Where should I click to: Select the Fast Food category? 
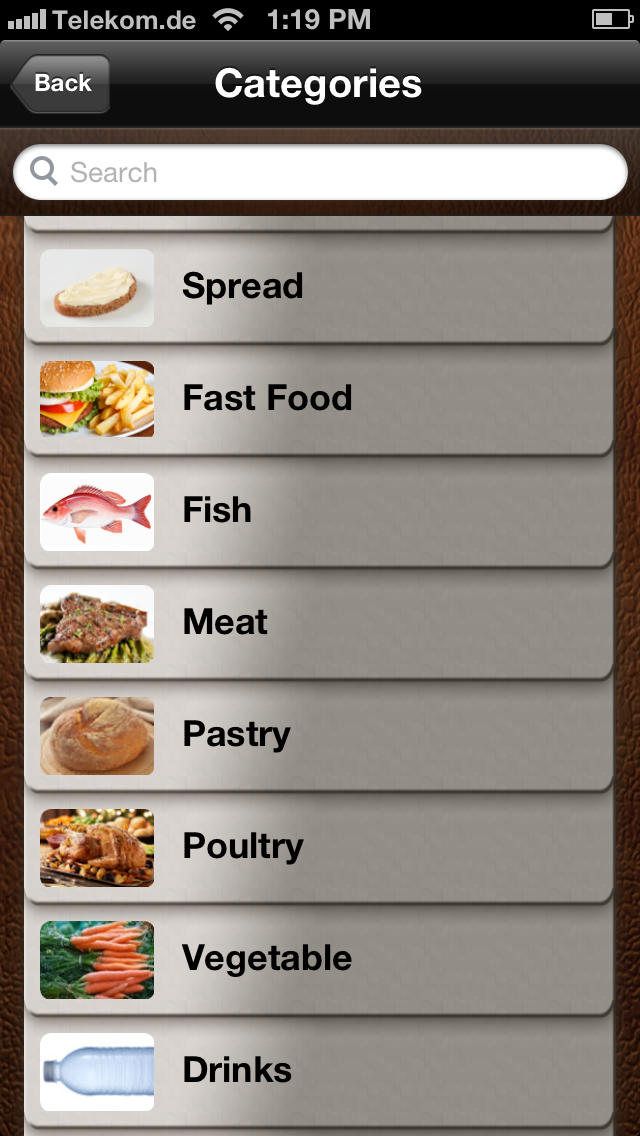click(318, 399)
